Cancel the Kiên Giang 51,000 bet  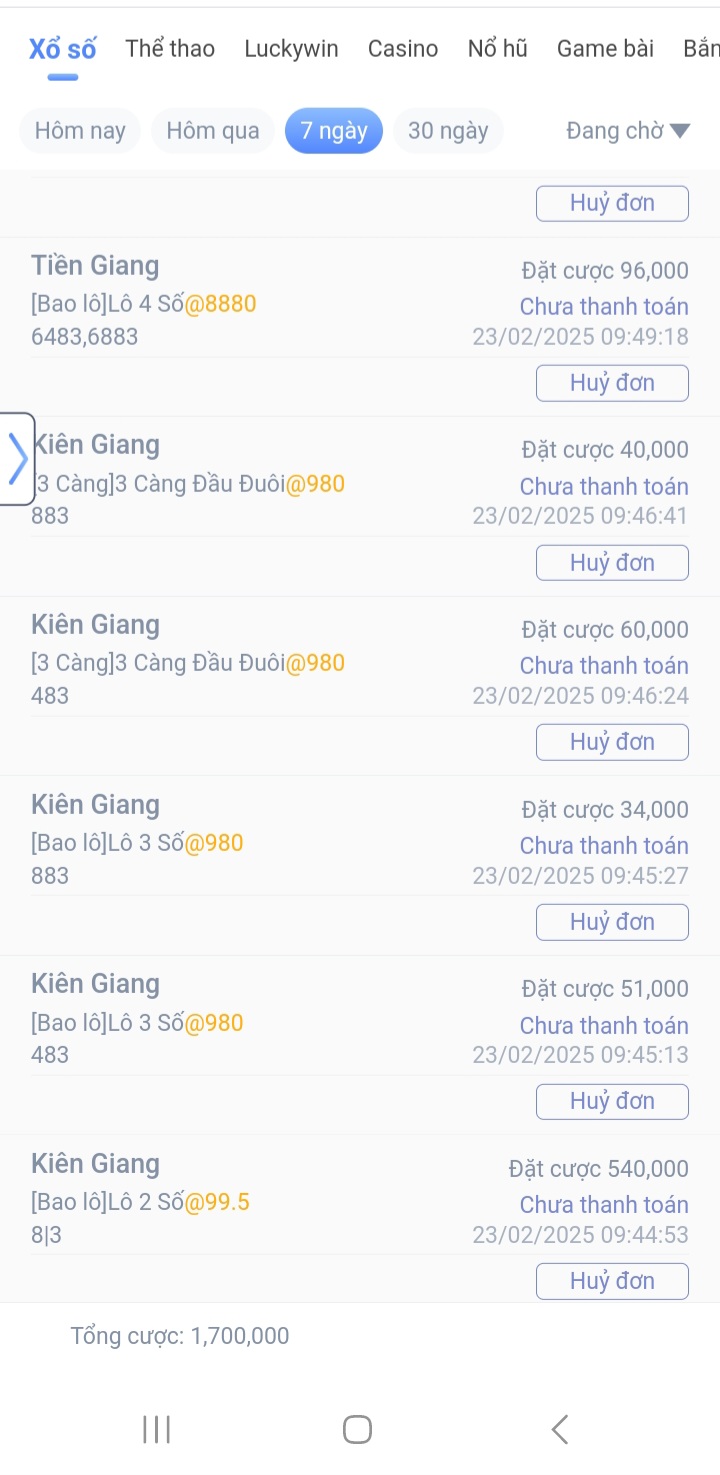612,1101
